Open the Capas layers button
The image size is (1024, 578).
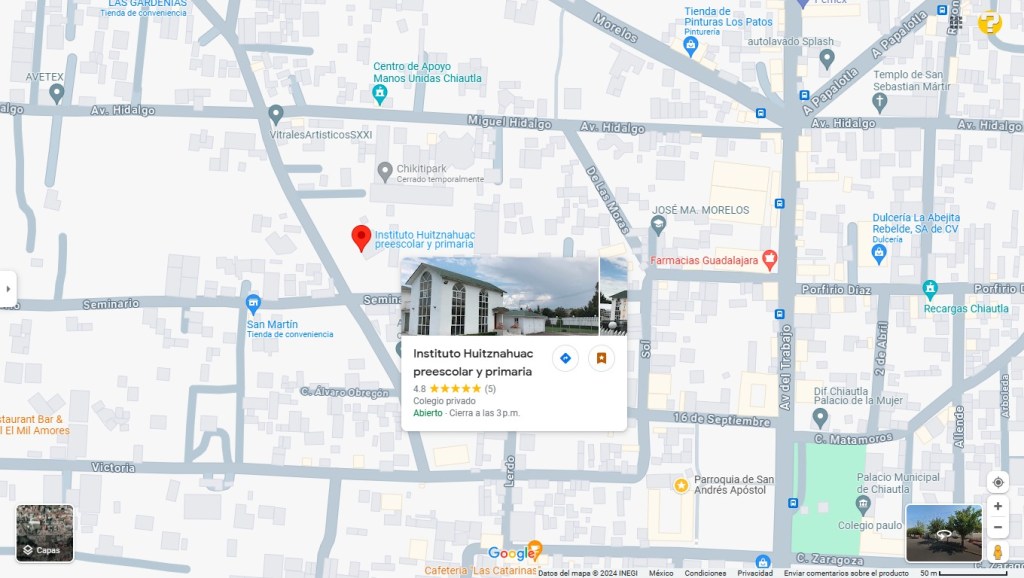click(x=45, y=533)
